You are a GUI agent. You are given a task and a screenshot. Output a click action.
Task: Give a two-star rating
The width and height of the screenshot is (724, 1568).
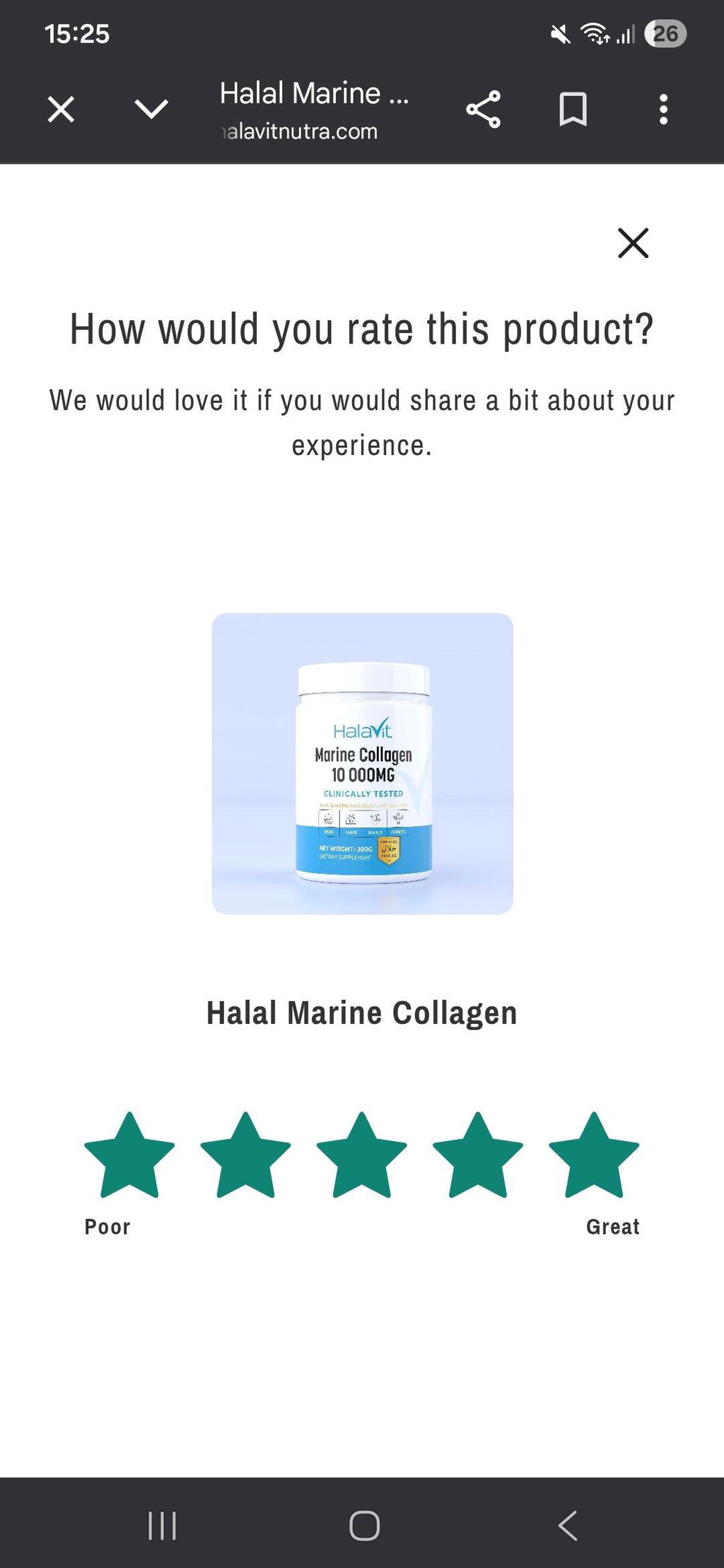tap(245, 1155)
